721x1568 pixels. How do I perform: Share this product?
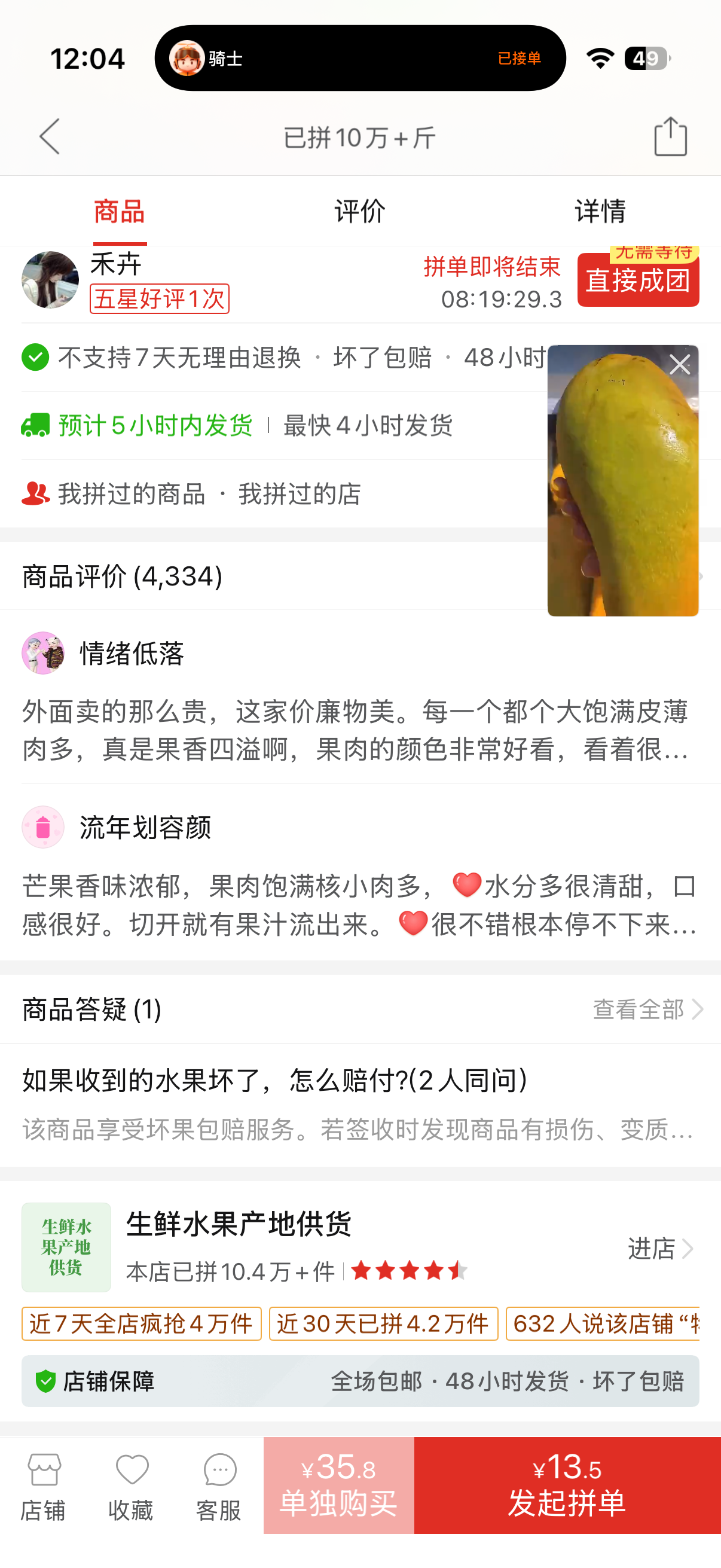click(x=670, y=136)
